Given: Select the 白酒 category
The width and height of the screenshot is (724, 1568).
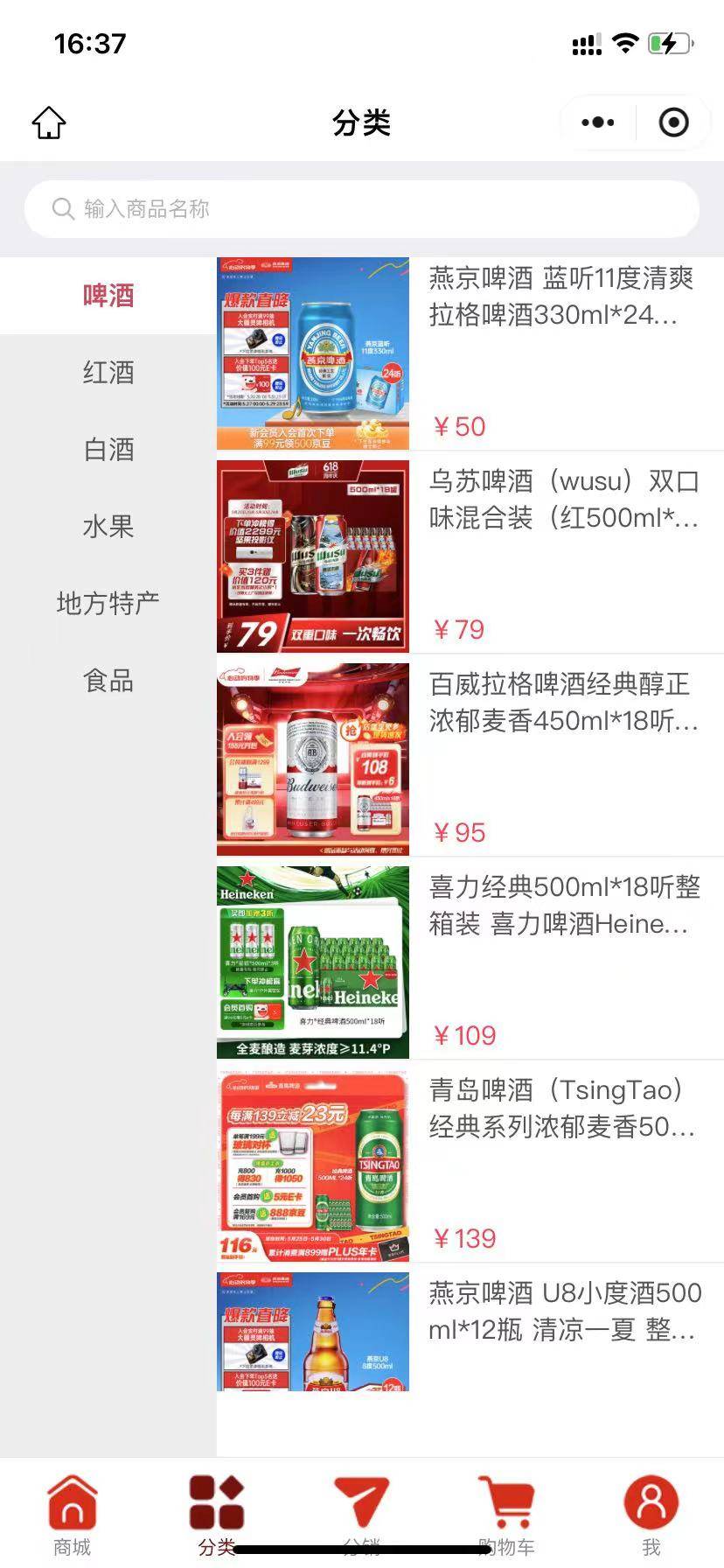Looking at the screenshot, I should 108,450.
